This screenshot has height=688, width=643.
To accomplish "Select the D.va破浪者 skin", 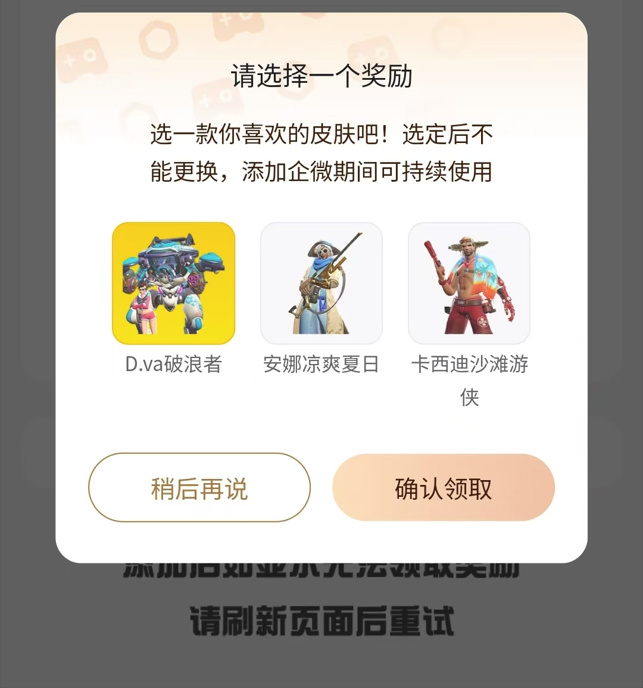I will (x=173, y=284).
